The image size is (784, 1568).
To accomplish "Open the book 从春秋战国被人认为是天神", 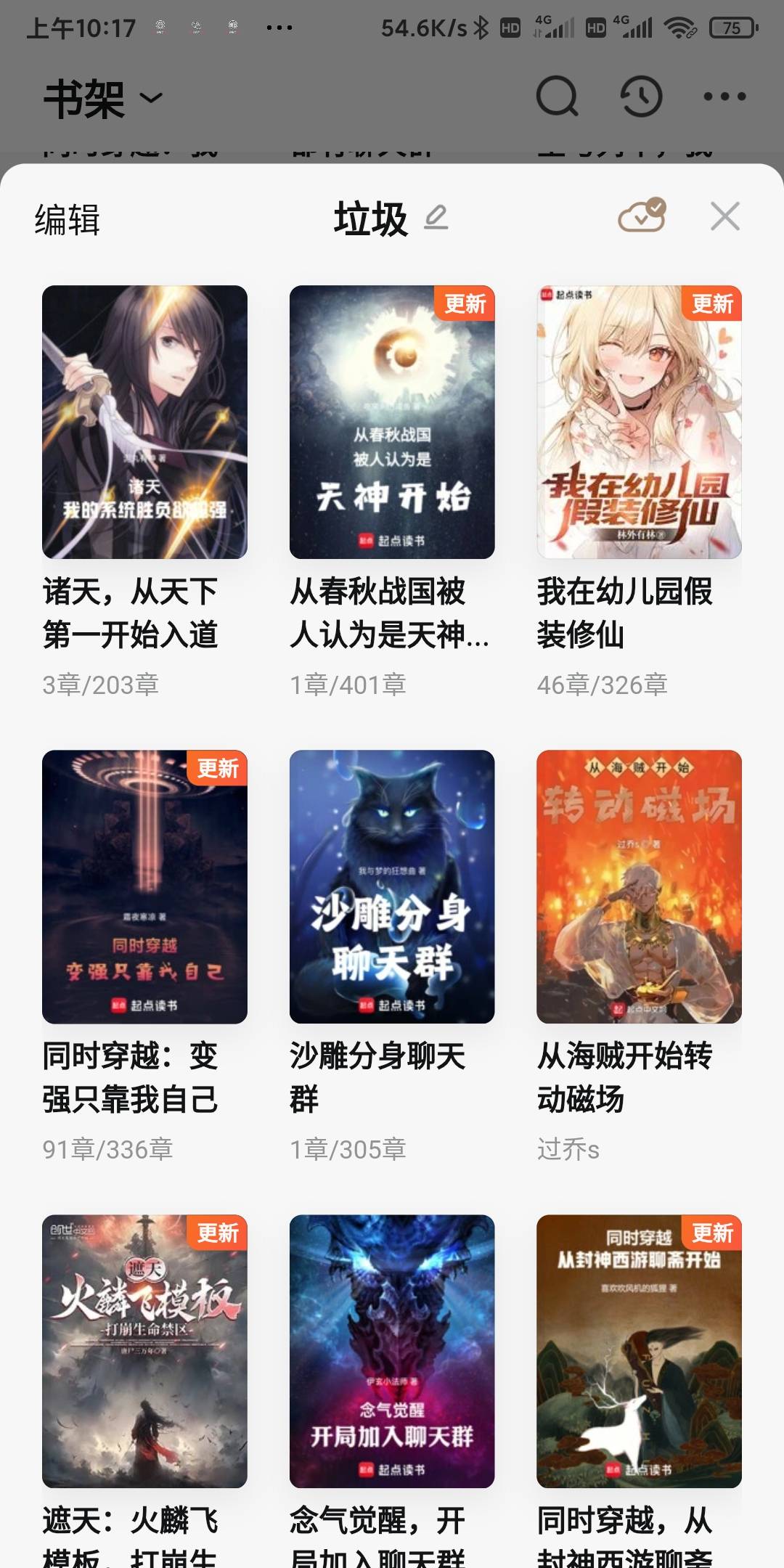I will [392, 422].
